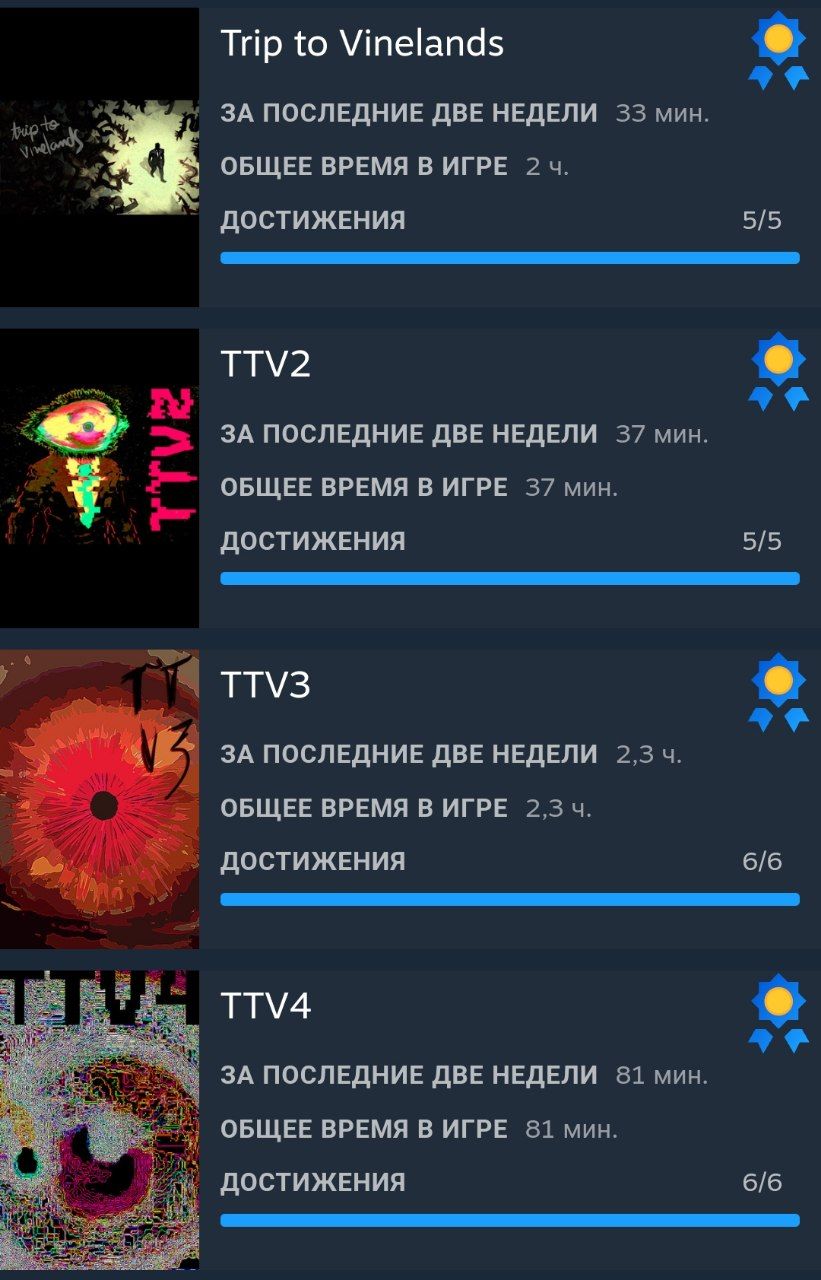Open the TTV2 game entry
This screenshot has height=1280, width=821.
tap(265, 364)
